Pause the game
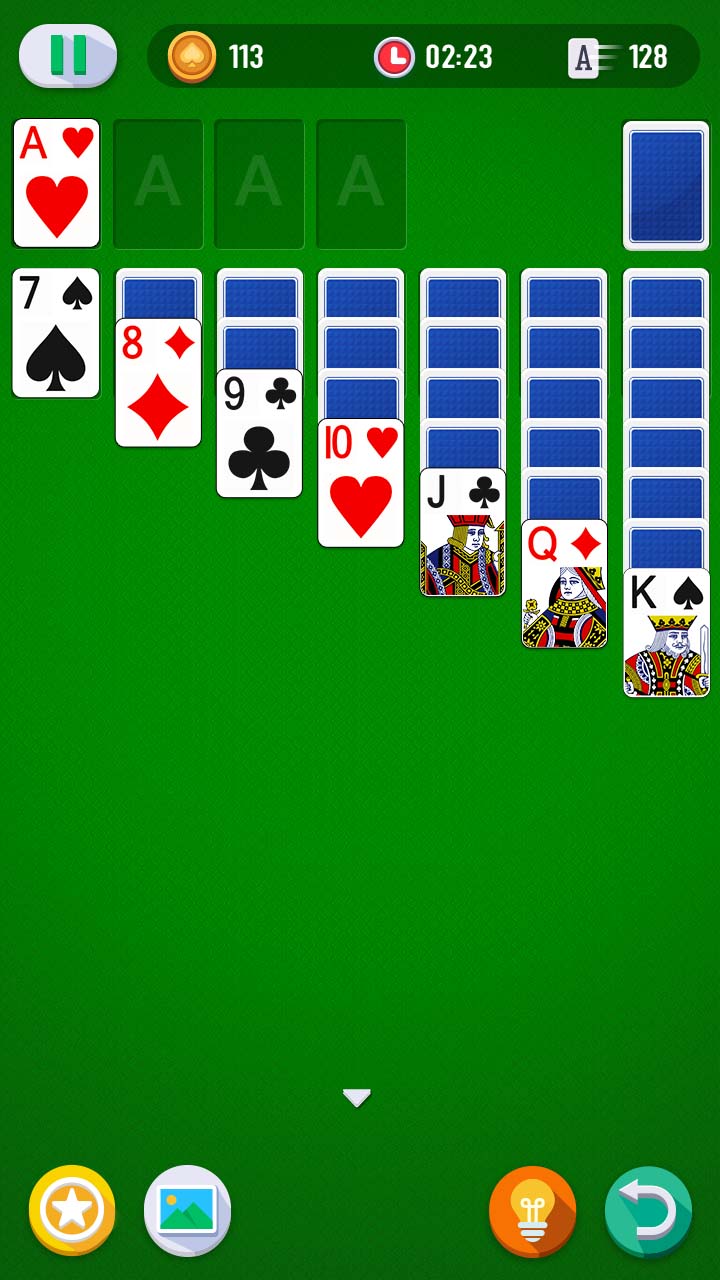The height and width of the screenshot is (1280, 720). (x=68, y=56)
